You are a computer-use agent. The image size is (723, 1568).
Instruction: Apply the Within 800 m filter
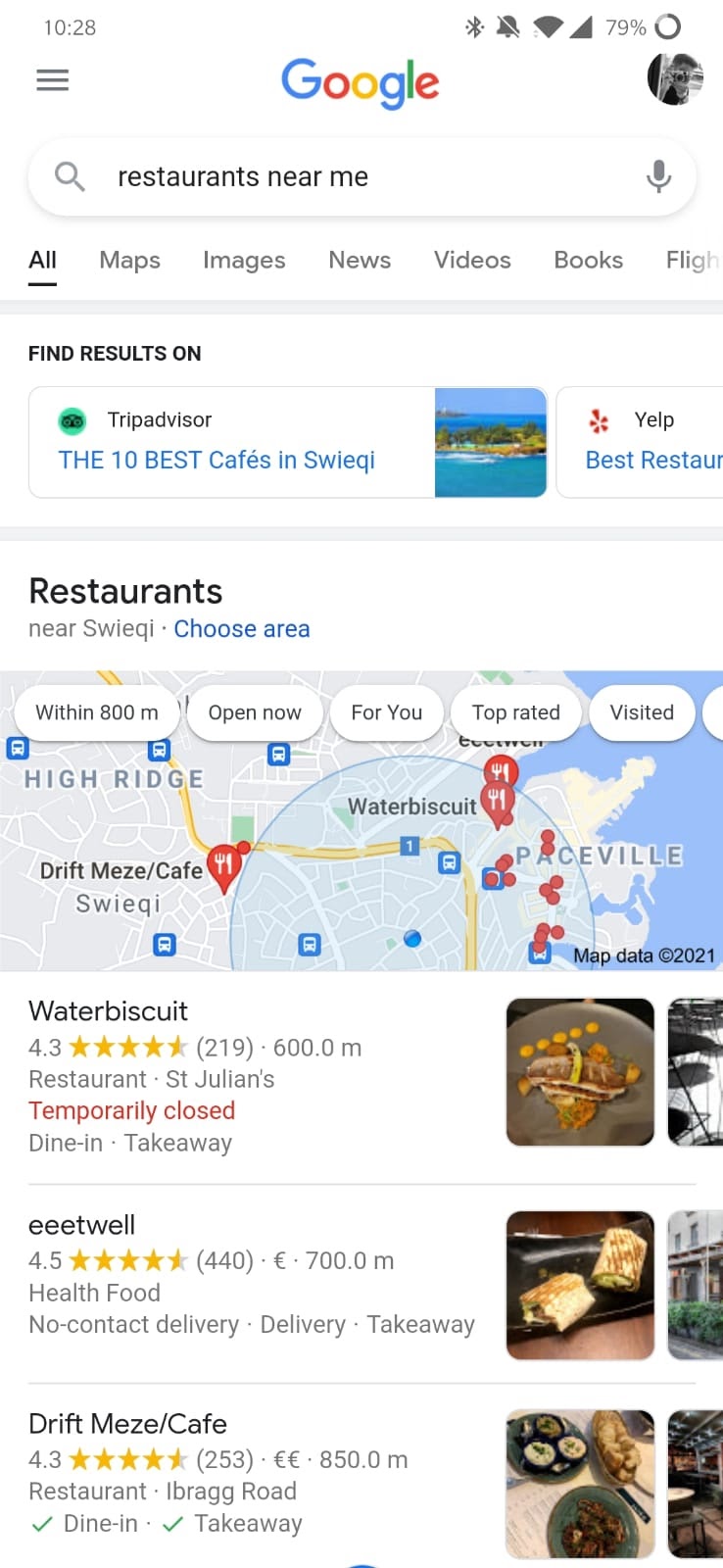(97, 712)
